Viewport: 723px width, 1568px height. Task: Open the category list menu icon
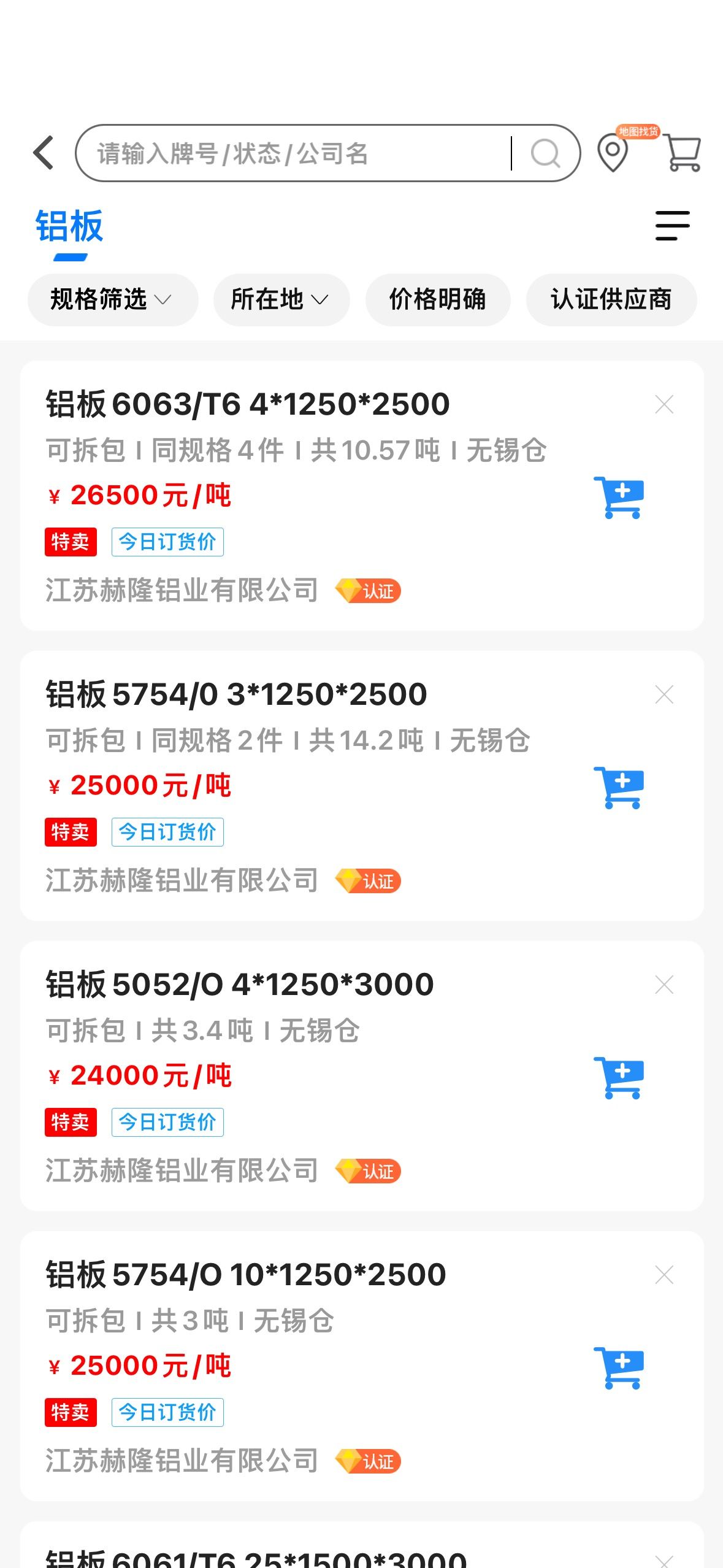click(673, 226)
